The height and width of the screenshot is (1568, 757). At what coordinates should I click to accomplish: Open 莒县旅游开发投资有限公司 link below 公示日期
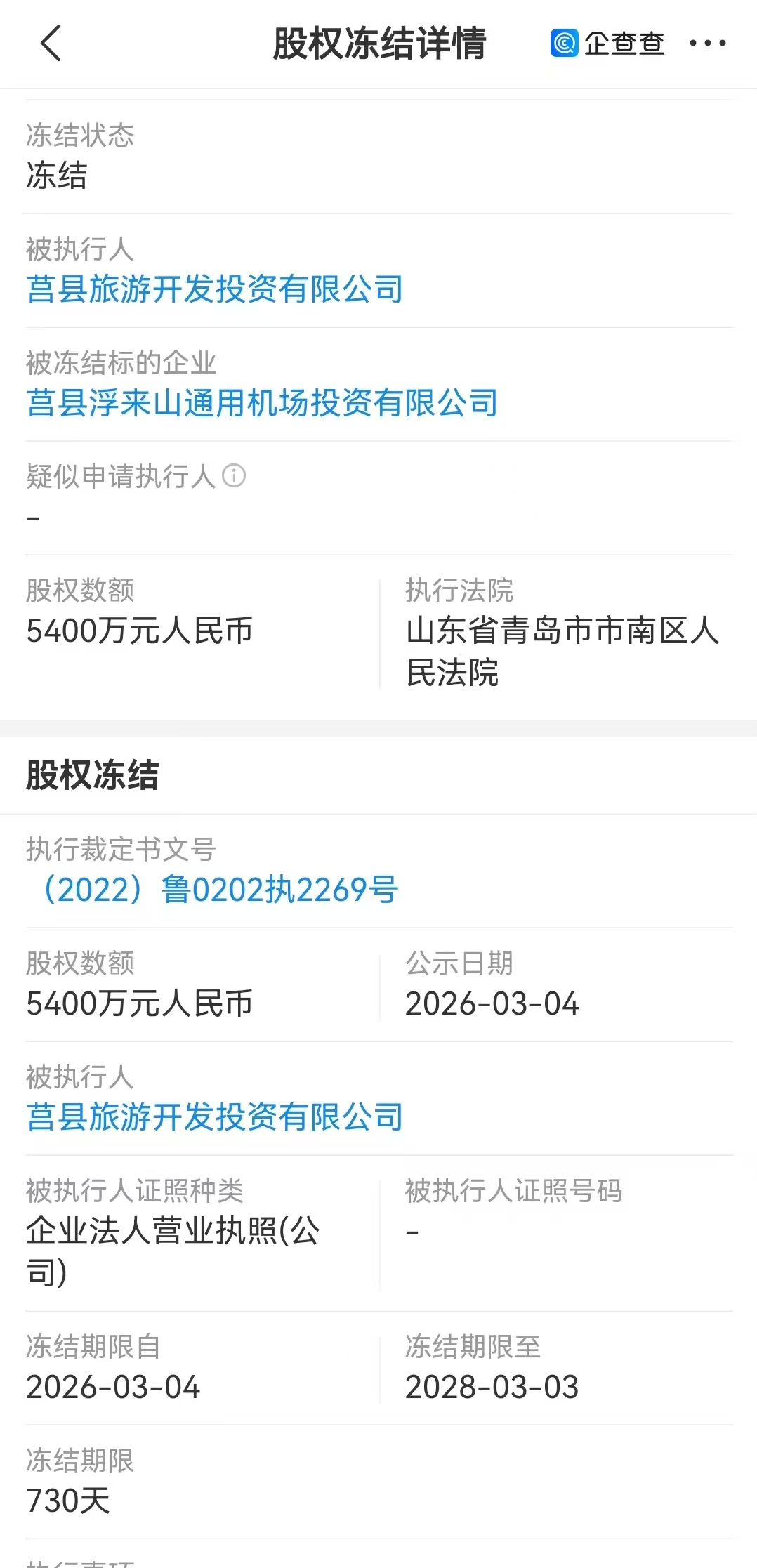[x=215, y=1117]
